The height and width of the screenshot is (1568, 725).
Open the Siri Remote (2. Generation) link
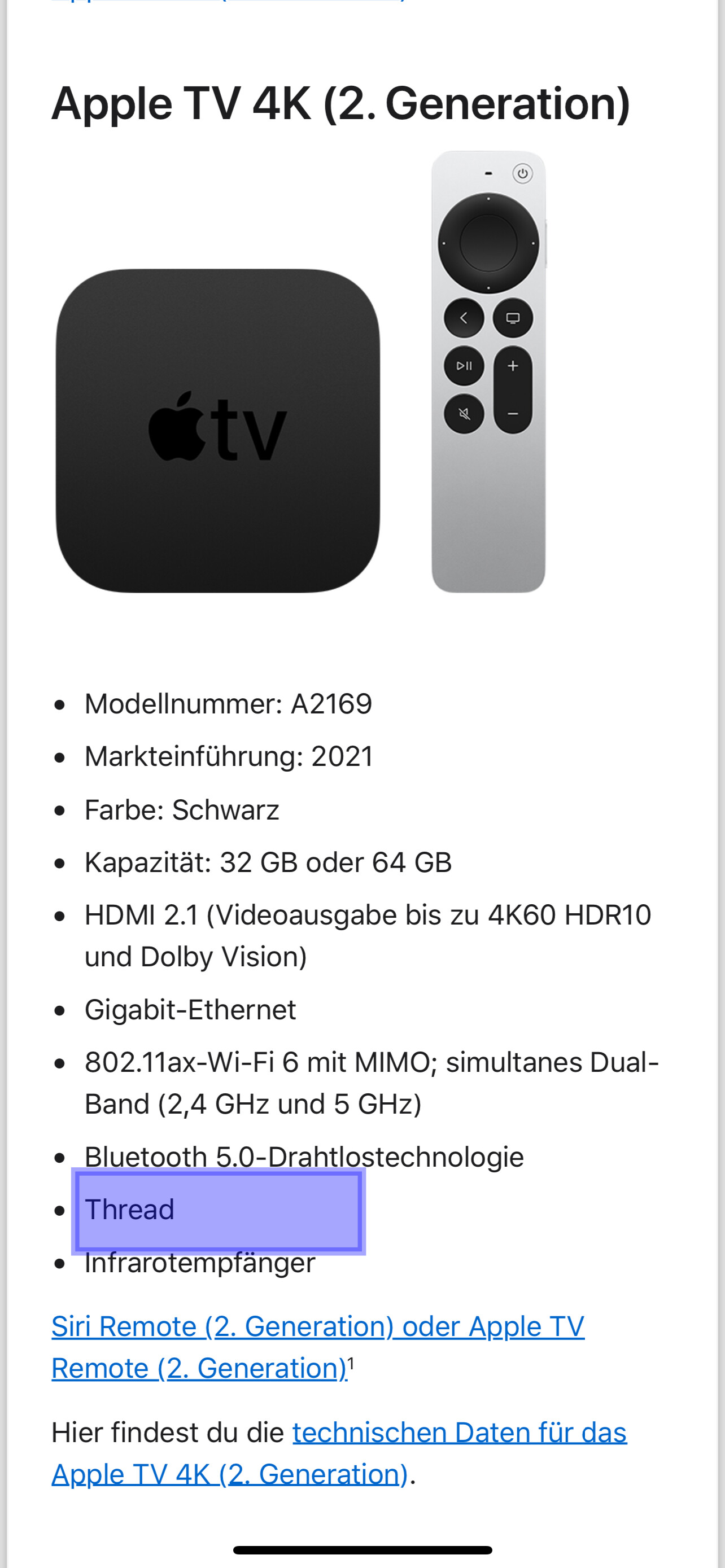click(317, 1326)
